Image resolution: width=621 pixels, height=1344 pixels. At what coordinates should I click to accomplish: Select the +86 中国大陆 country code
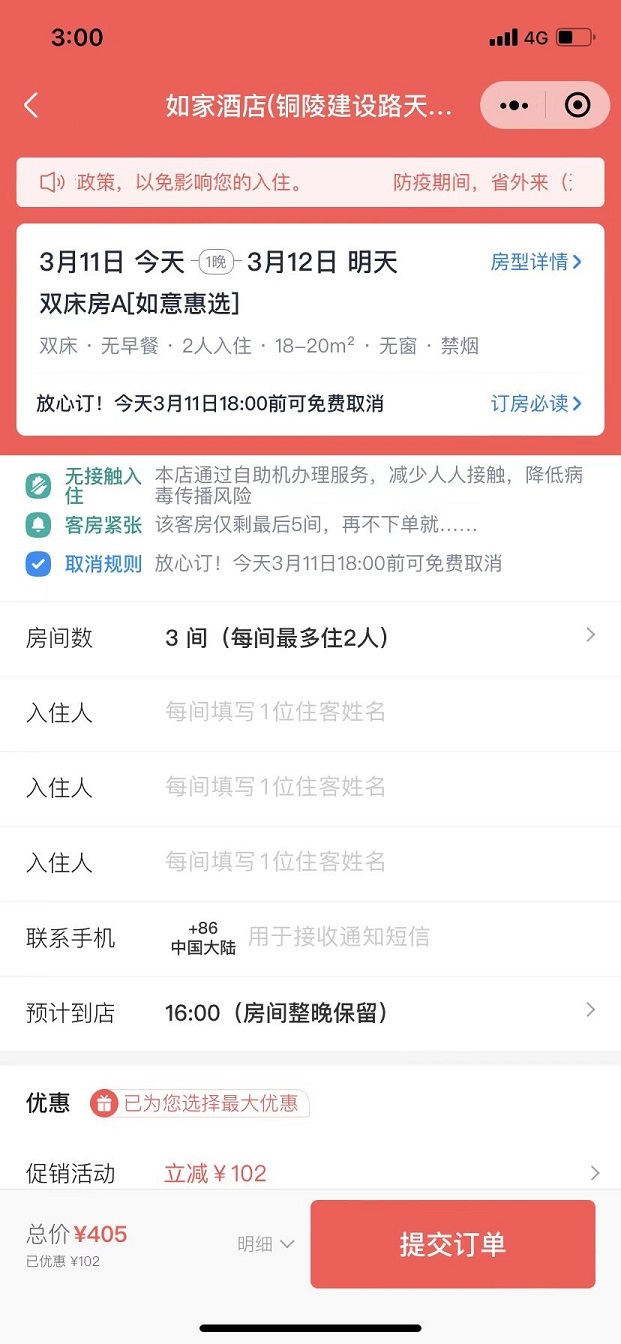pos(203,938)
